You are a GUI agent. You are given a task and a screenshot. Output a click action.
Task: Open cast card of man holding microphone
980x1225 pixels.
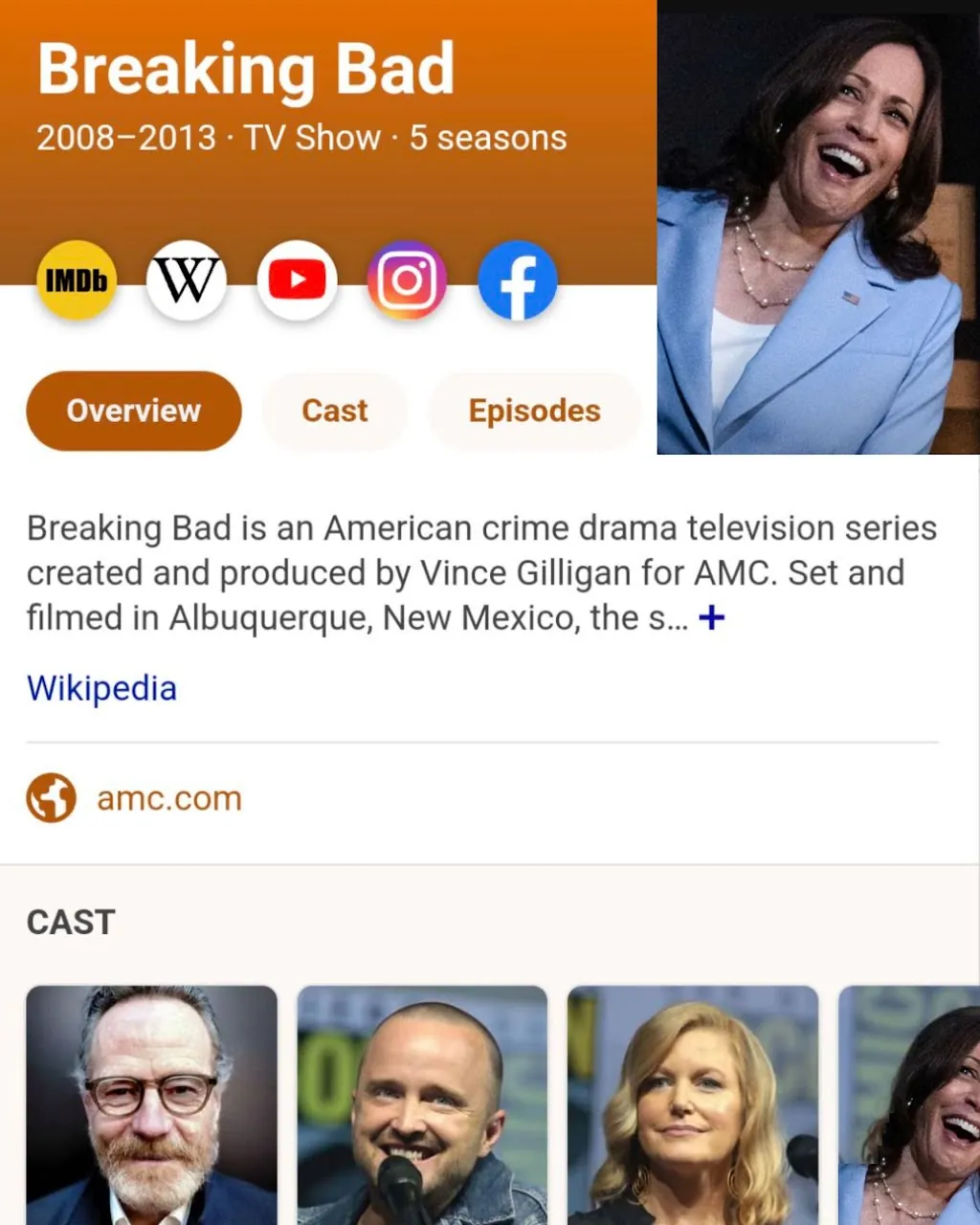(x=422, y=1105)
